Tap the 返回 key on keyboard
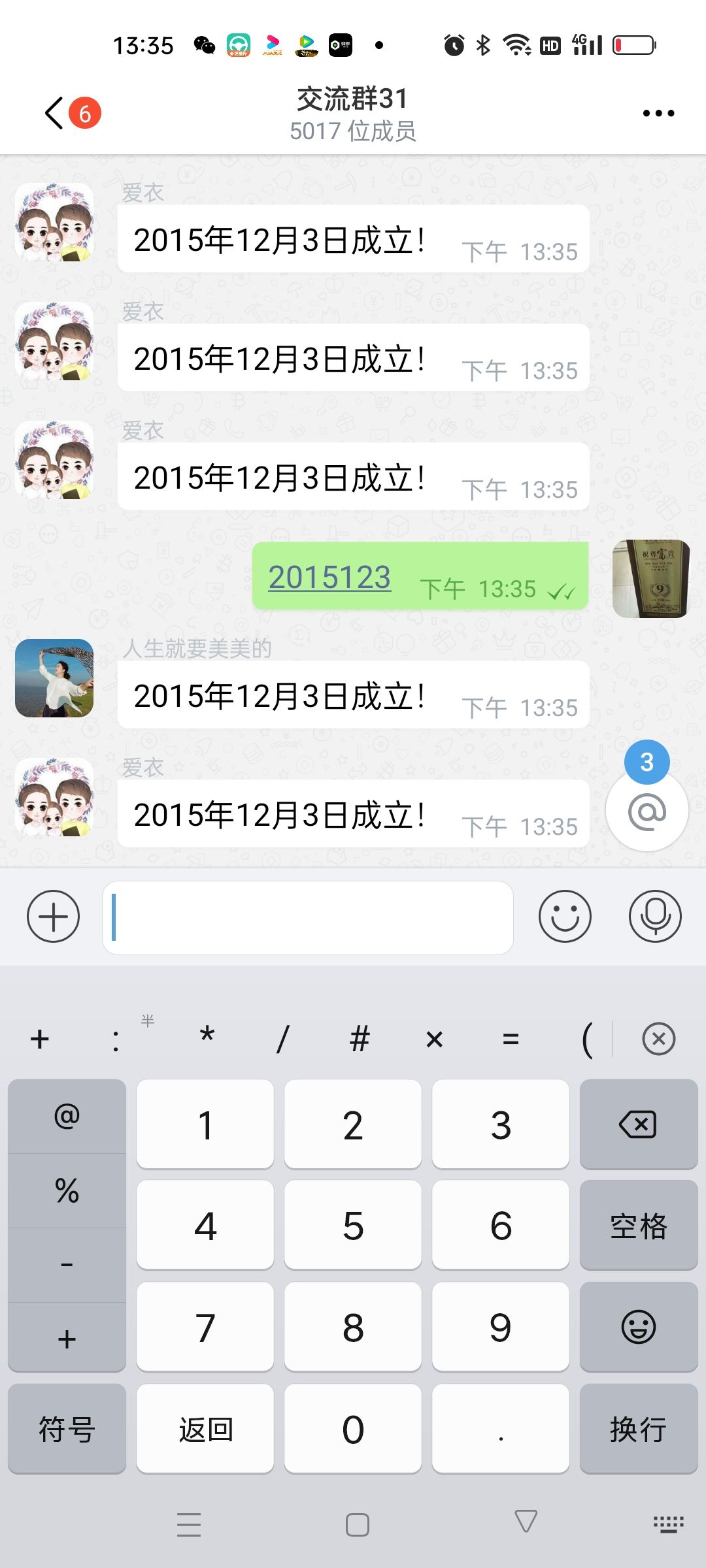The width and height of the screenshot is (706, 1568). click(x=205, y=1429)
